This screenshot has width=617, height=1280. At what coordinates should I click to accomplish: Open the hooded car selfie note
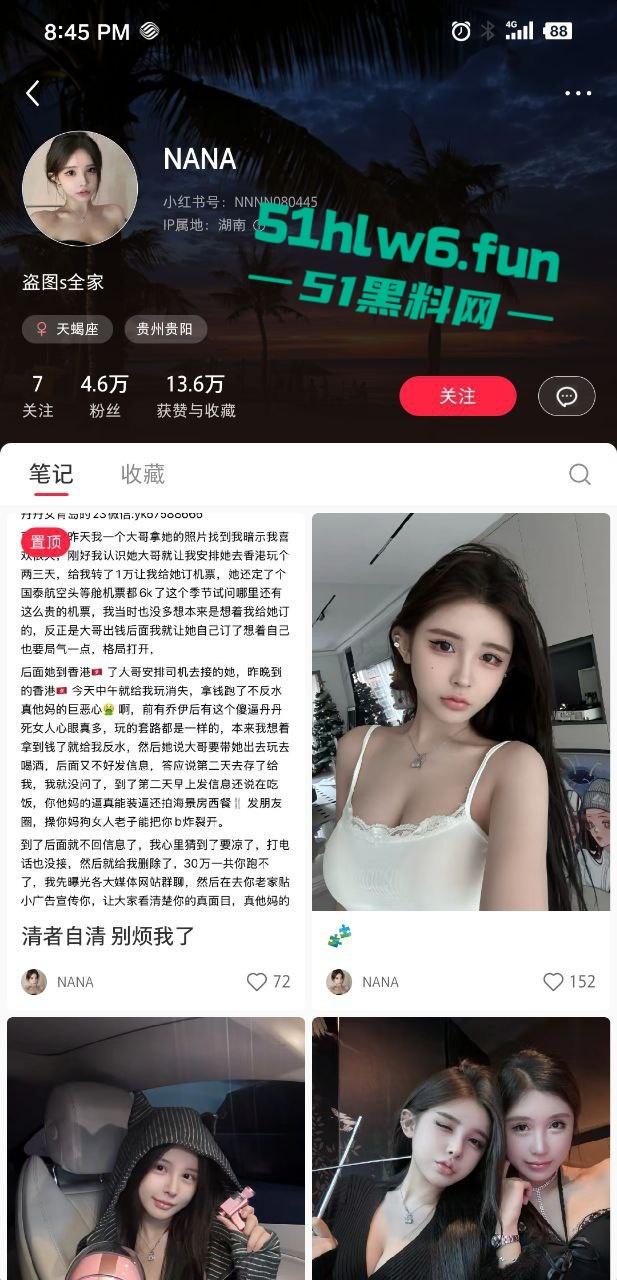[x=156, y=1150]
